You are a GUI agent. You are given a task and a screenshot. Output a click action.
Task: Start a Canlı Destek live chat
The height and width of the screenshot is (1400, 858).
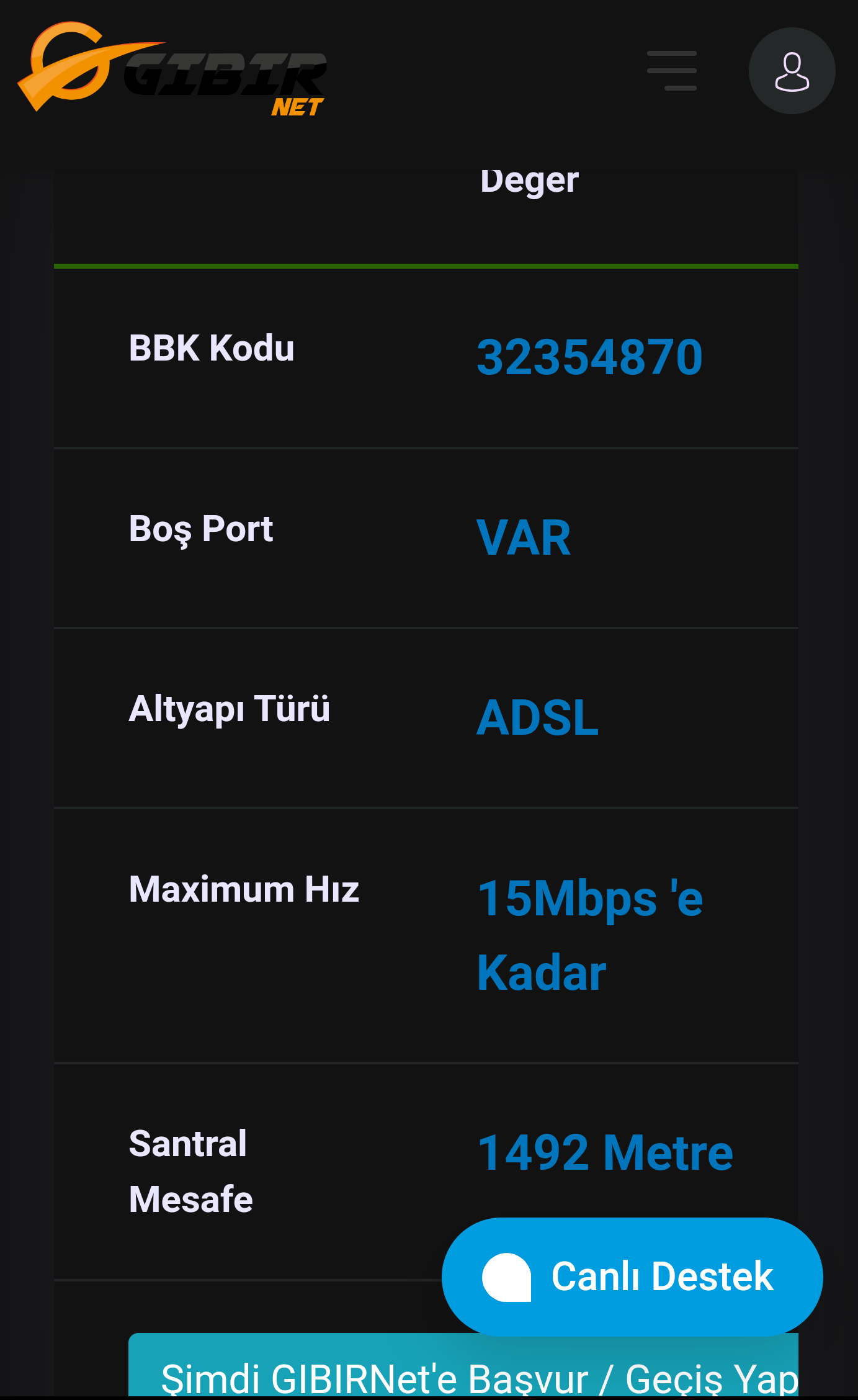pos(632,1276)
